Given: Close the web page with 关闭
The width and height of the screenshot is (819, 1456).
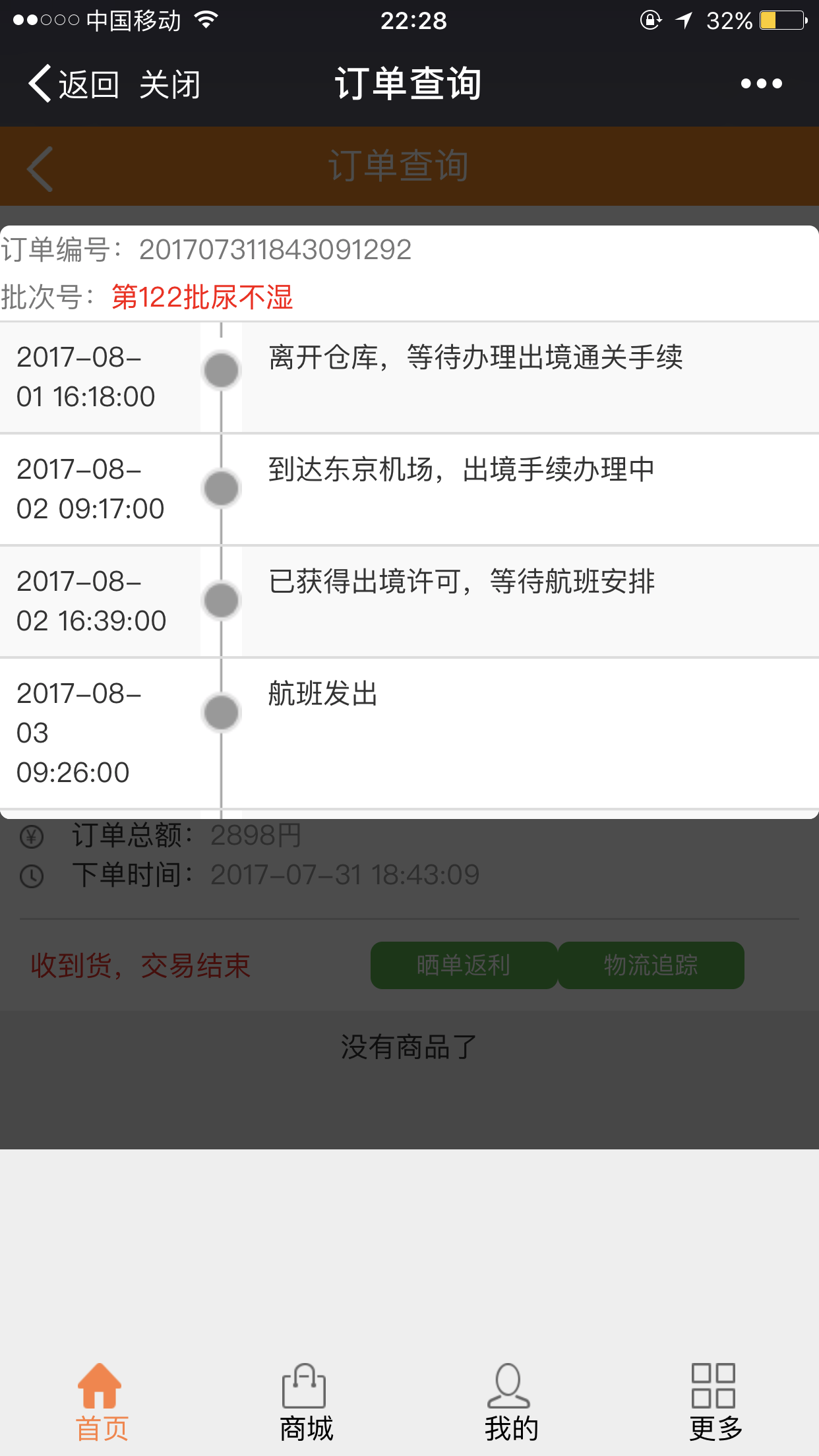Looking at the screenshot, I should [x=170, y=84].
